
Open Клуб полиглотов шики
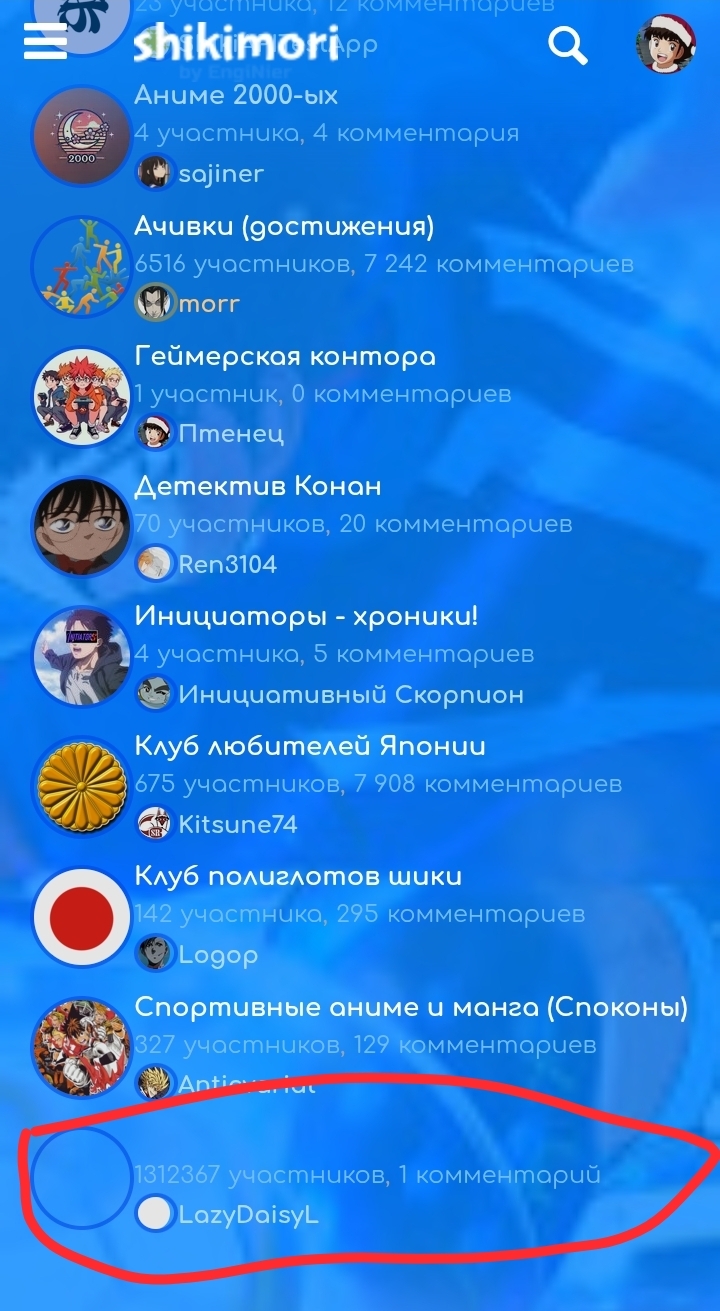(x=298, y=877)
